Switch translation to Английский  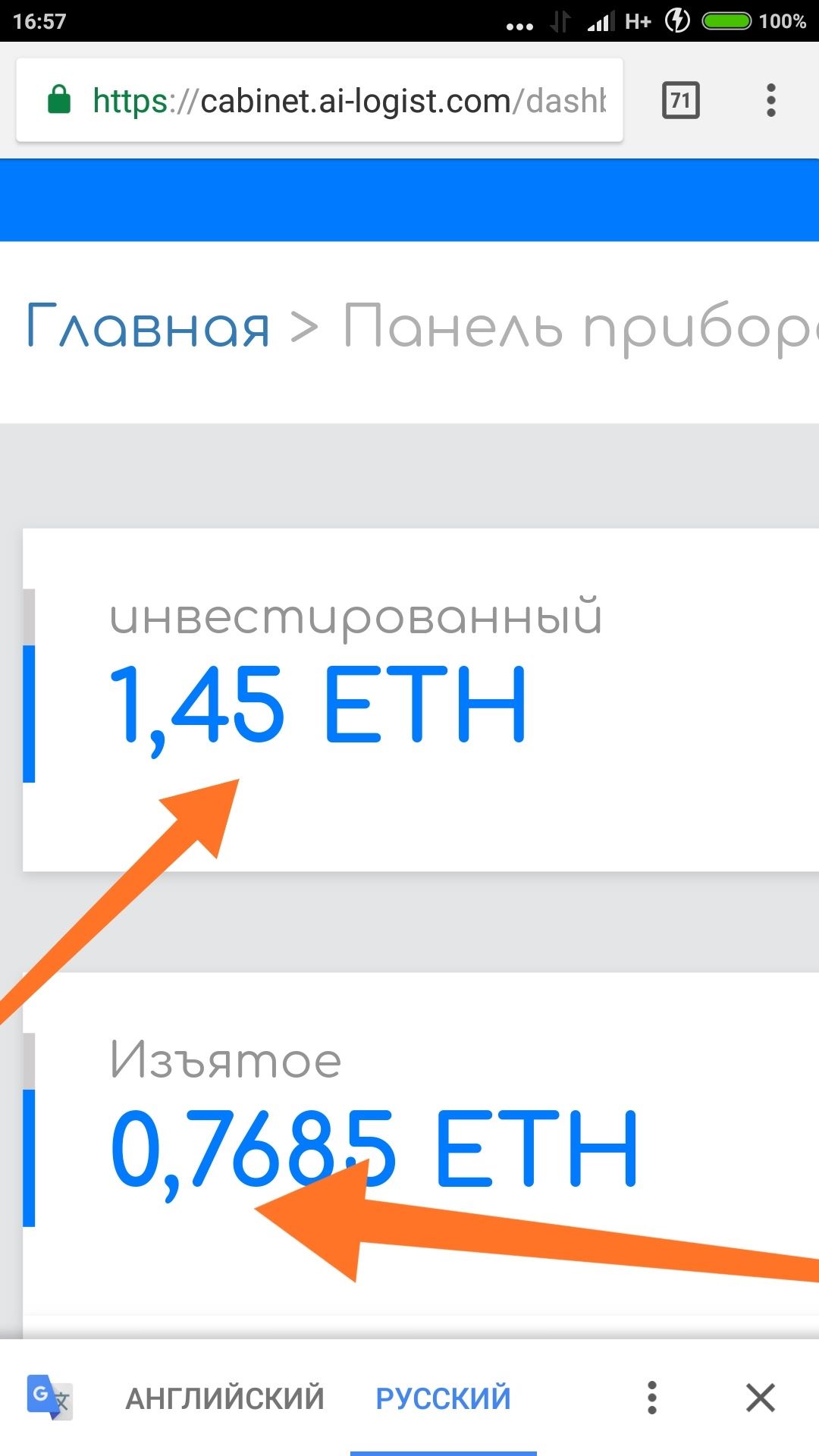224,1398
